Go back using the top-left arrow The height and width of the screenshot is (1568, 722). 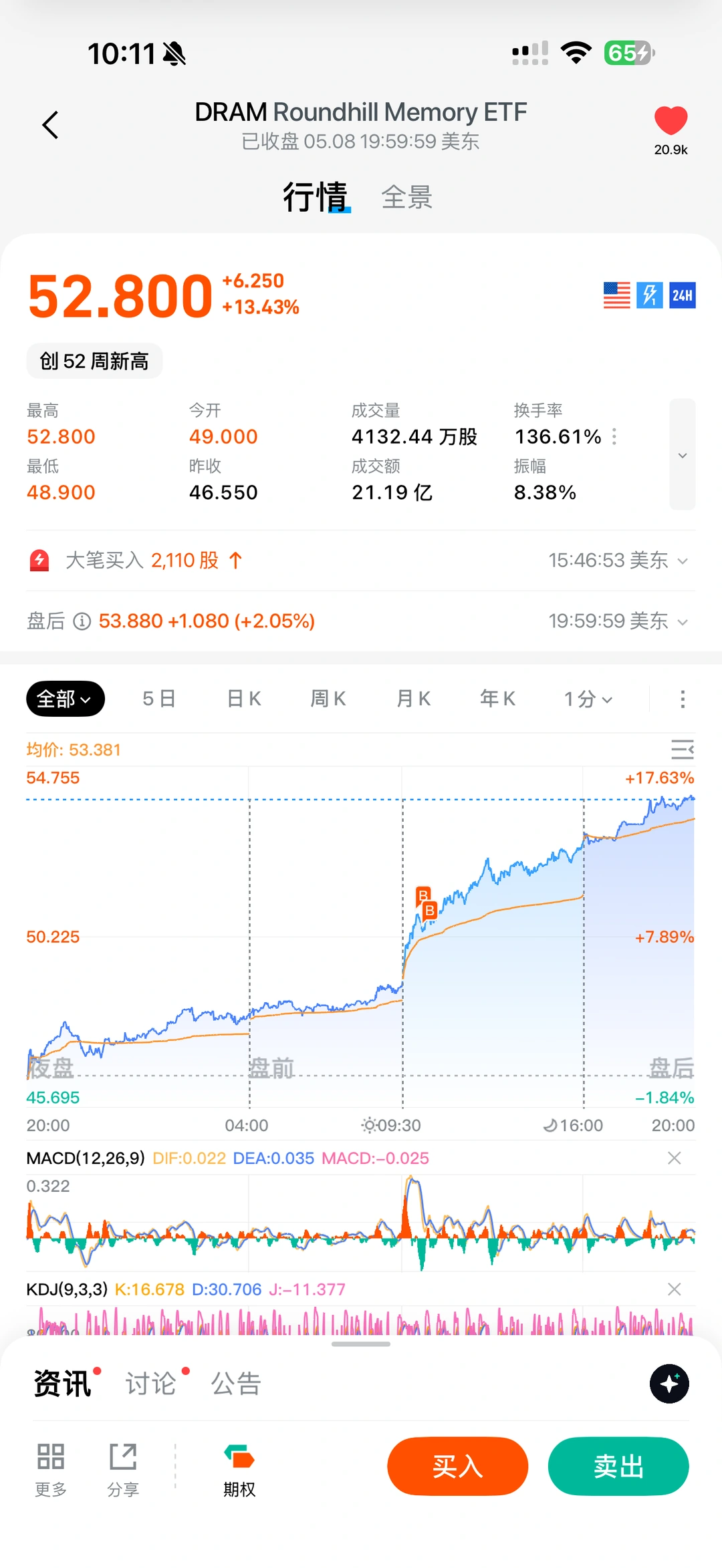tap(50, 125)
